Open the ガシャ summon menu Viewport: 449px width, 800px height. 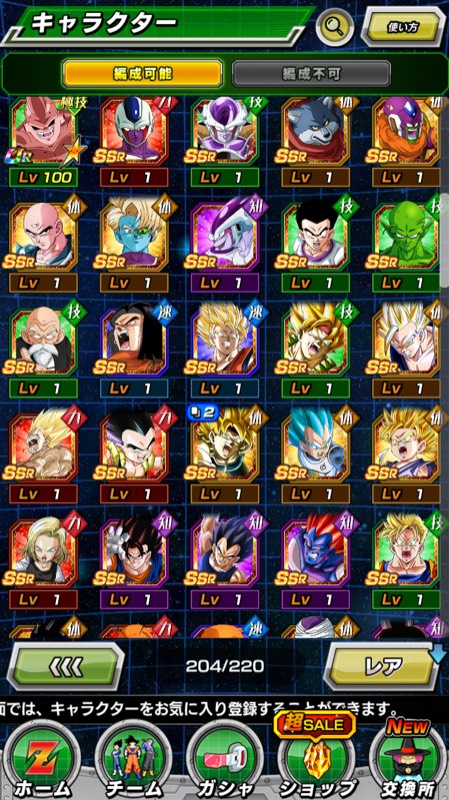224,760
